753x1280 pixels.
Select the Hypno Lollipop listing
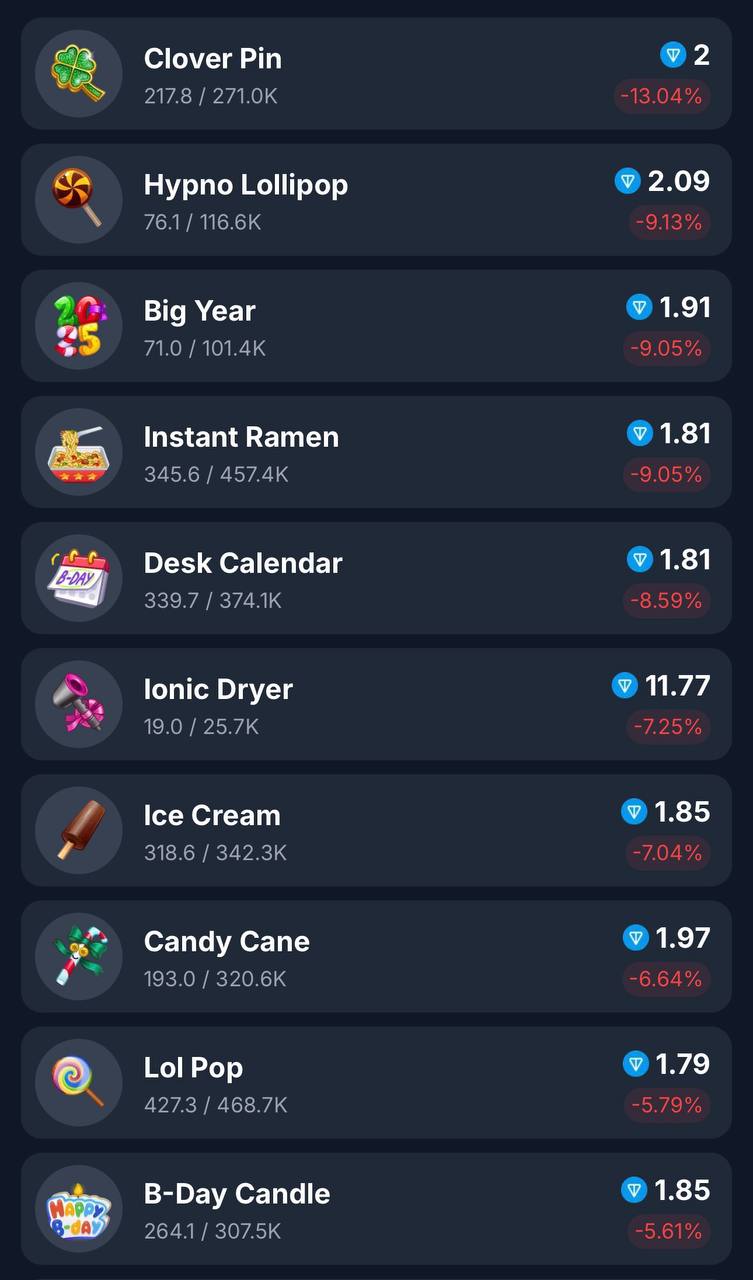[x=376, y=200]
